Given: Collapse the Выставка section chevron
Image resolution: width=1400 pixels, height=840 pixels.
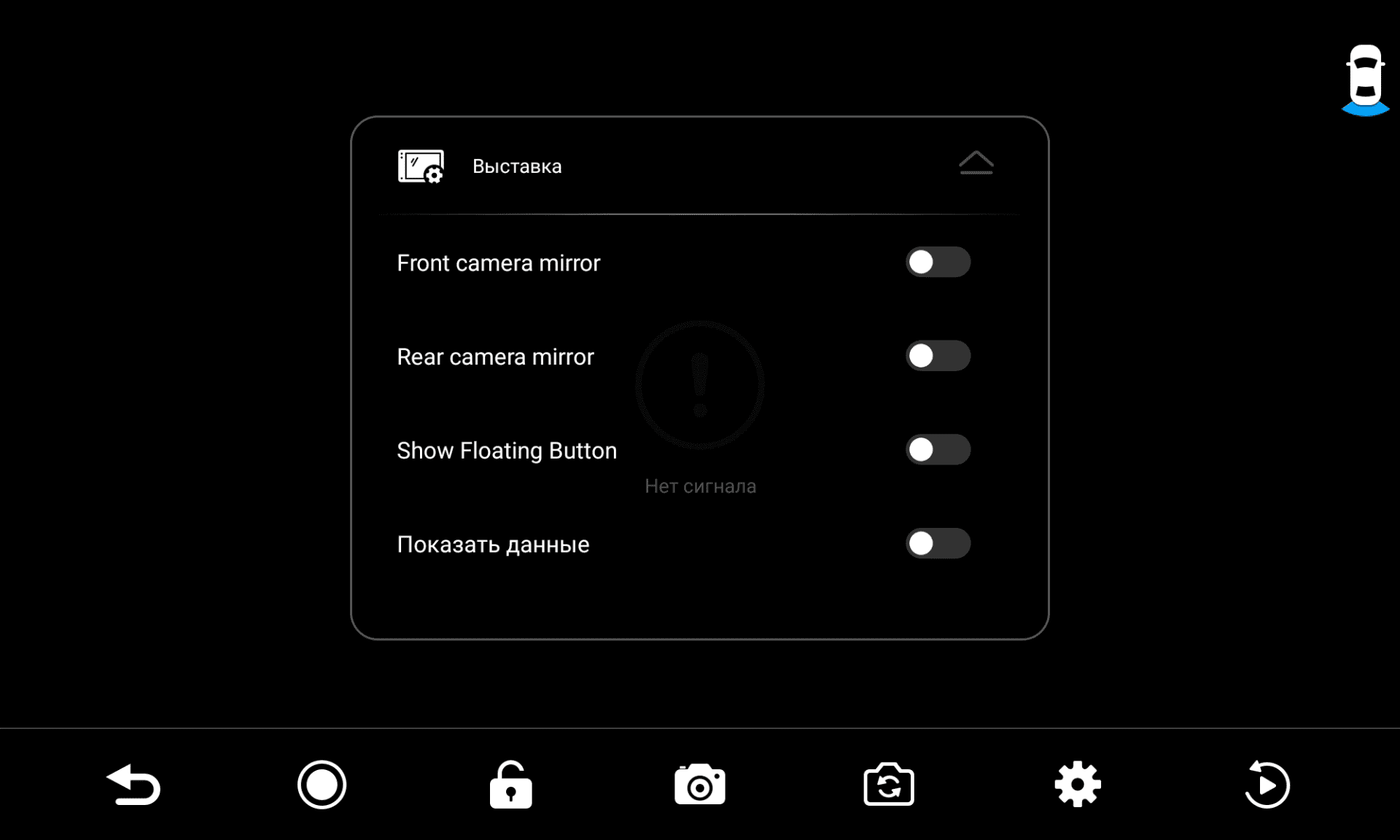Looking at the screenshot, I should [976, 163].
